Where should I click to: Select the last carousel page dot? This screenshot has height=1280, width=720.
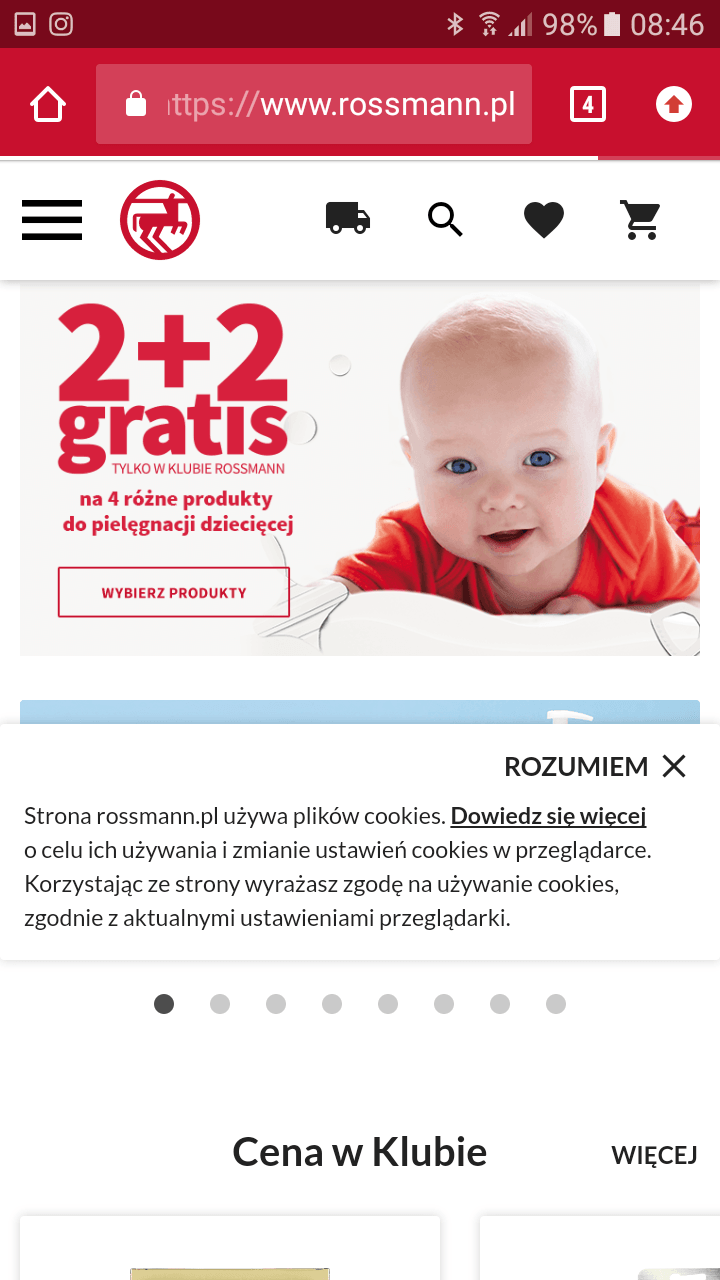click(x=556, y=1004)
